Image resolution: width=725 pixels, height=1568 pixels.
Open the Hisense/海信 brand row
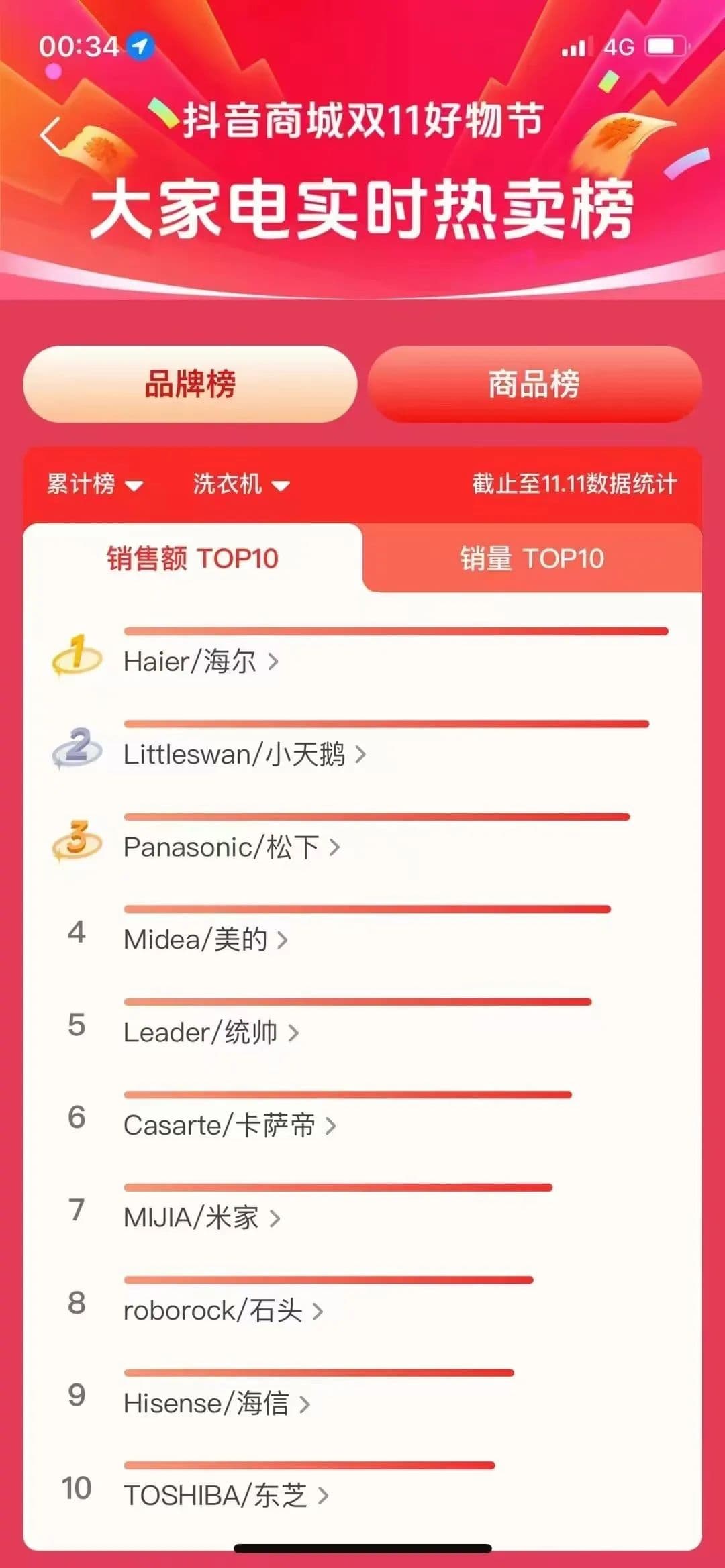tap(216, 1403)
